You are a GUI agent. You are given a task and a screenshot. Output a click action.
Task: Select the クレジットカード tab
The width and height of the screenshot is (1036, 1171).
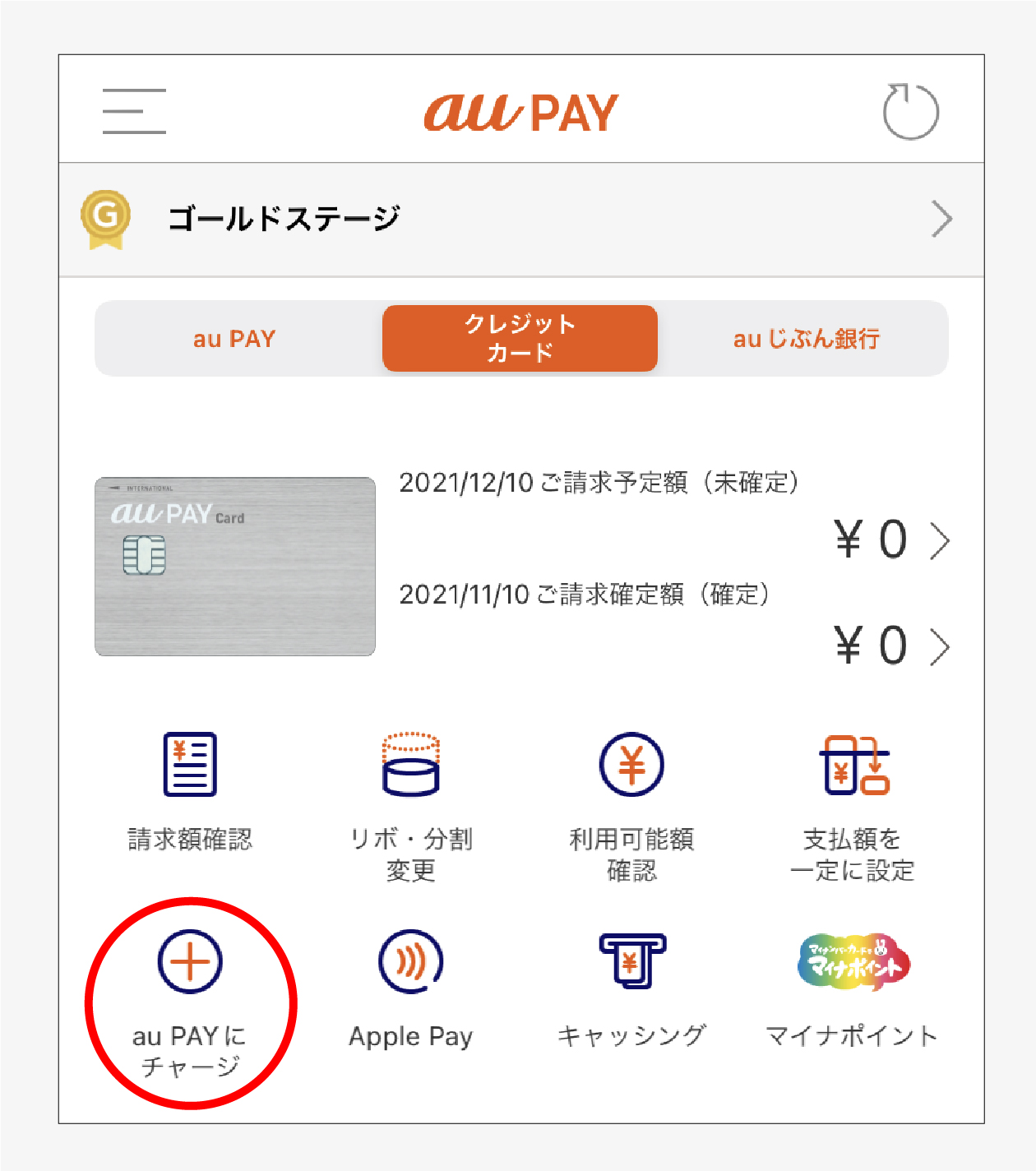[x=520, y=338]
